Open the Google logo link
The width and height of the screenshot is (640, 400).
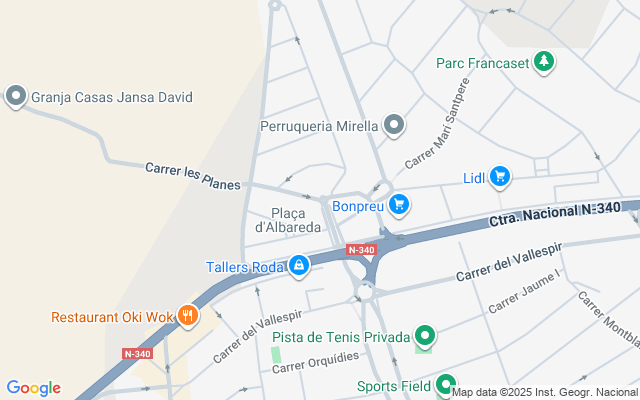coord(33,388)
